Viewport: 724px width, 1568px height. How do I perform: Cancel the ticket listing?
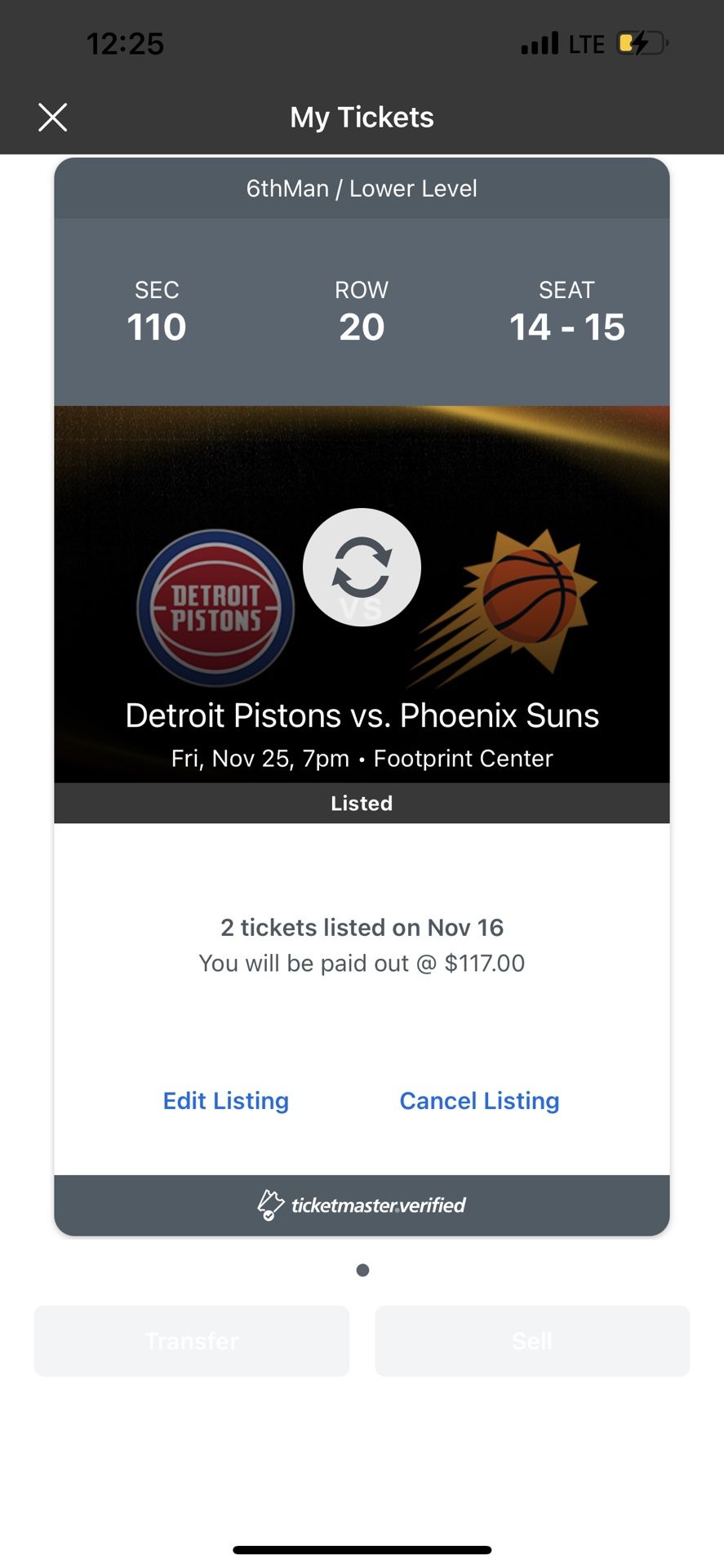[x=479, y=1101]
